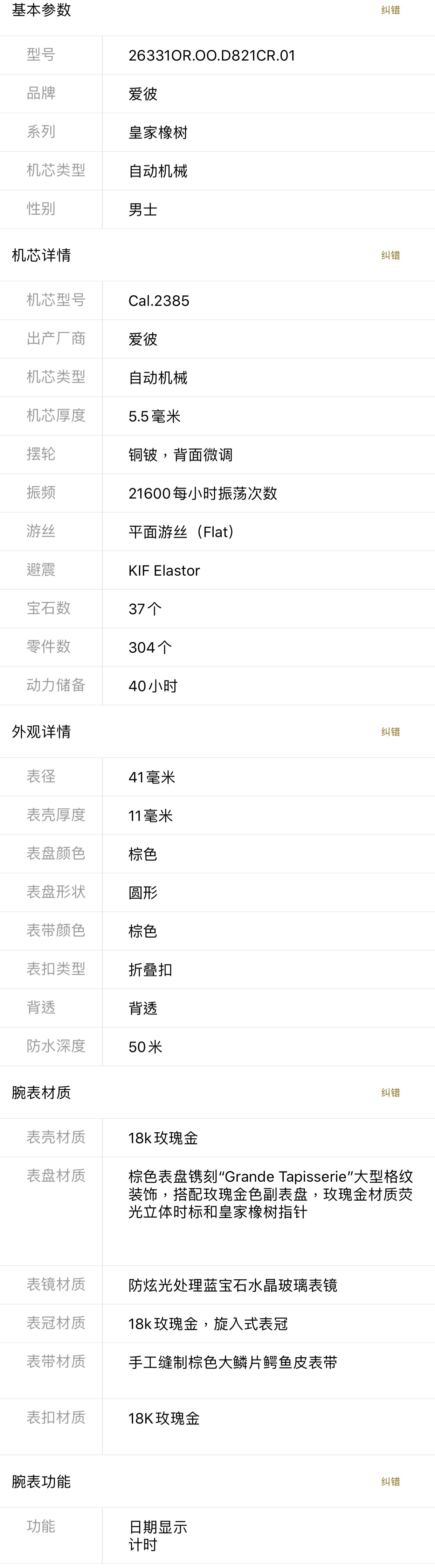Submit correction for 腕表功能 section
Screen dimensions: 435x1568
click(x=391, y=1482)
